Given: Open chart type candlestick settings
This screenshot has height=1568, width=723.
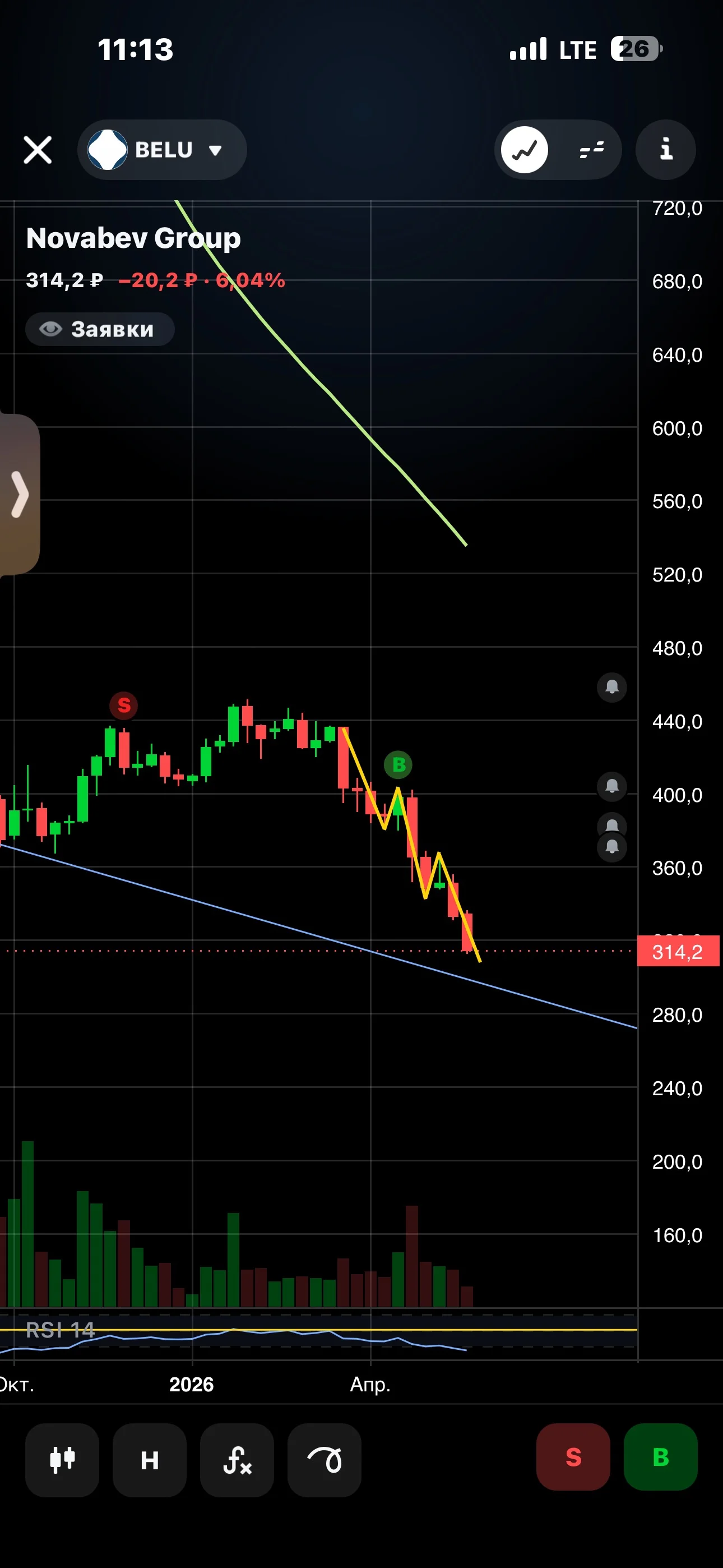Looking at the screenshot, I should pos(62,1460).
